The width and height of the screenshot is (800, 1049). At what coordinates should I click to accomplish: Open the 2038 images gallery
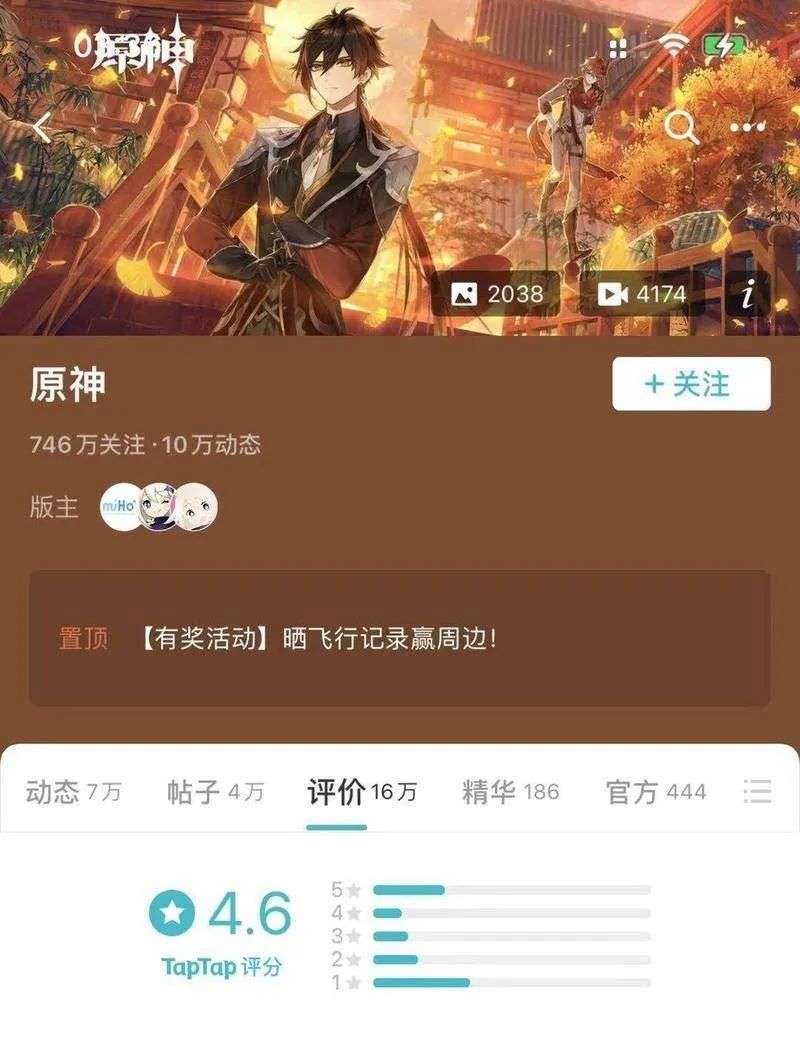tap(497, 293)
